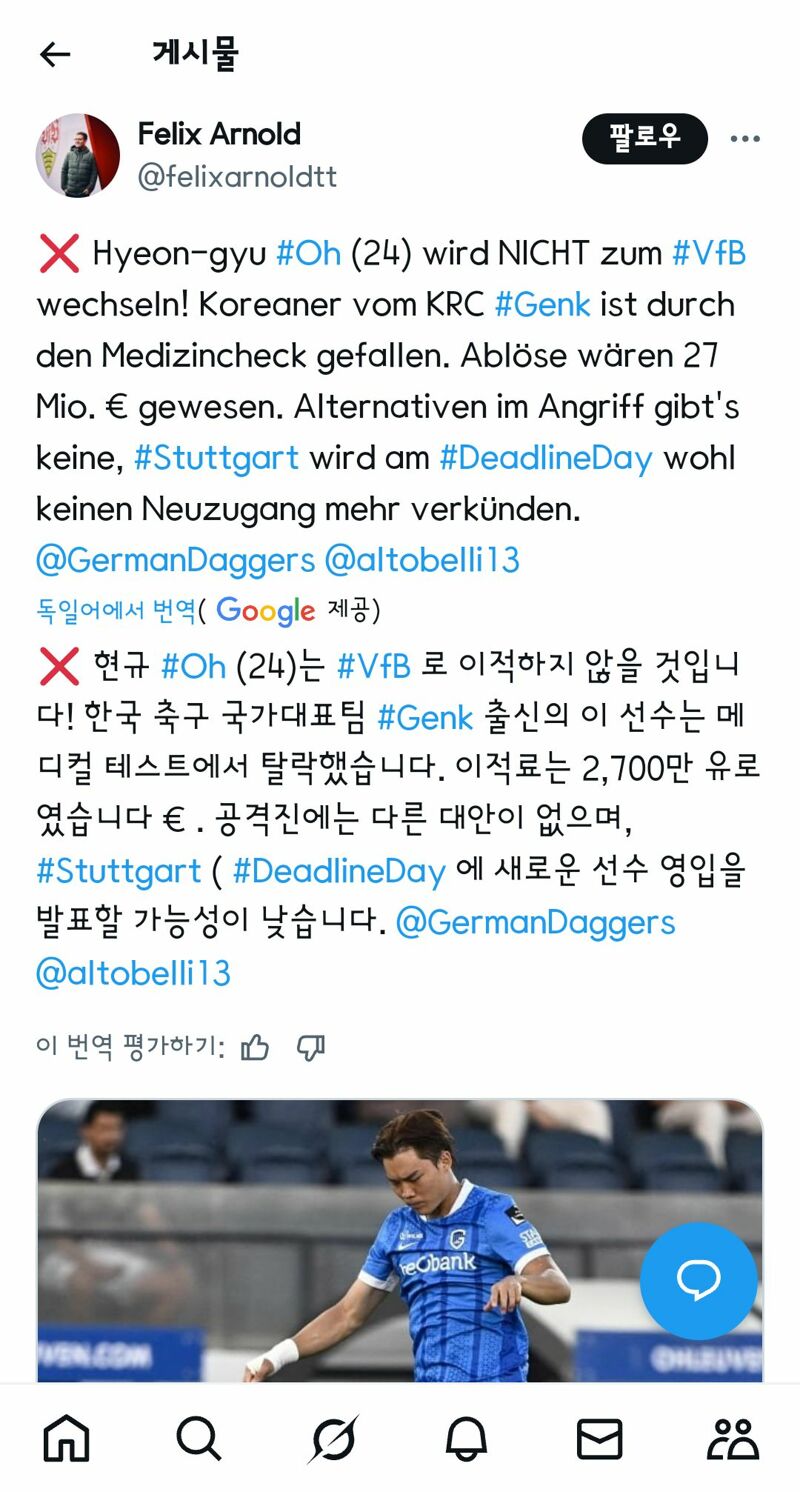Follow Felix Arnold with the 팔로우 button

click(x=645, y=138)
